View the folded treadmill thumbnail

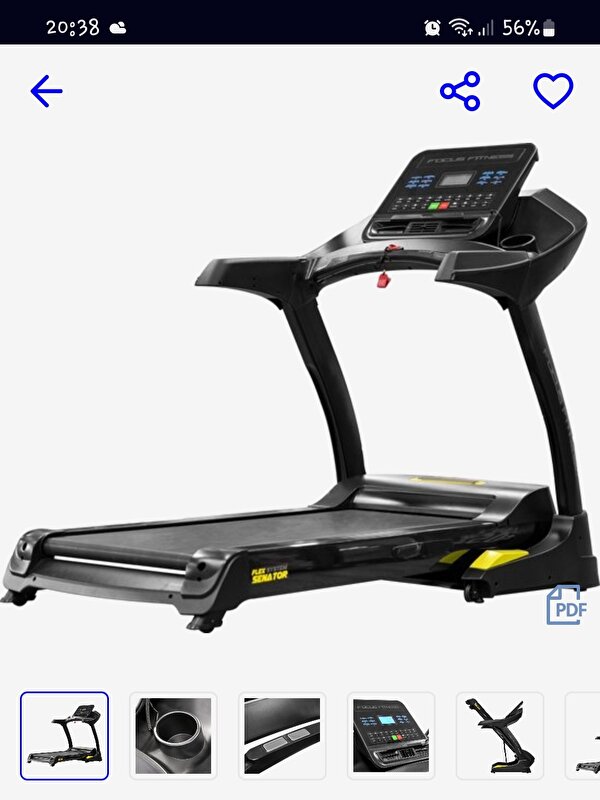(499, 736)
